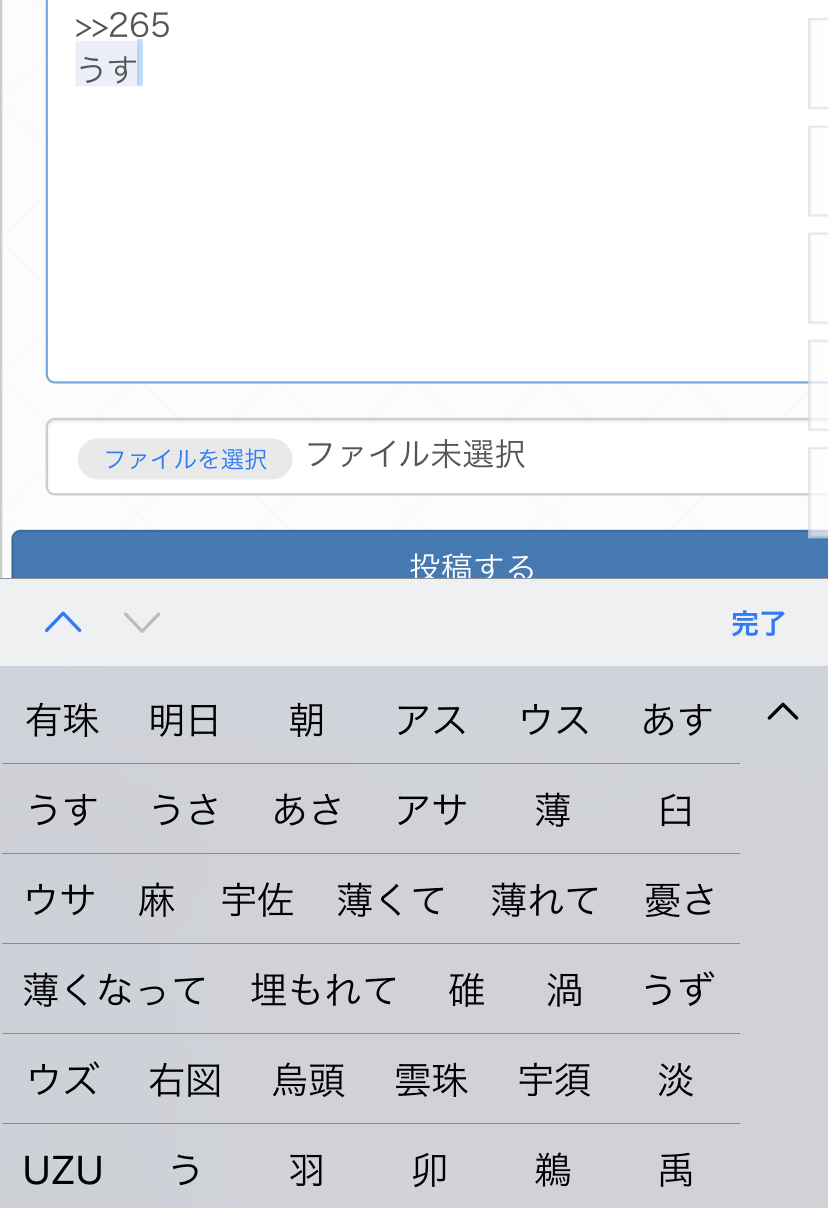Pick the katakana candidate ウス
The width and height of the screenshot is (828, 1208).
pos(554,720)
